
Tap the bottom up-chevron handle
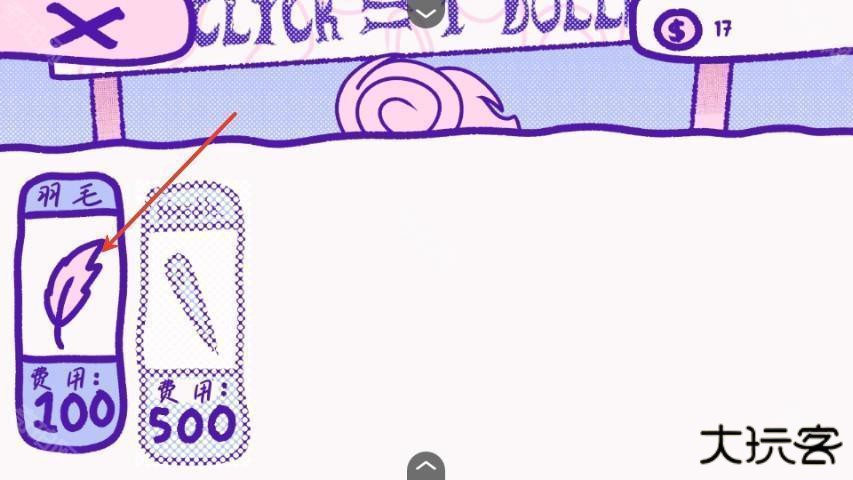(x=426, y=466)
